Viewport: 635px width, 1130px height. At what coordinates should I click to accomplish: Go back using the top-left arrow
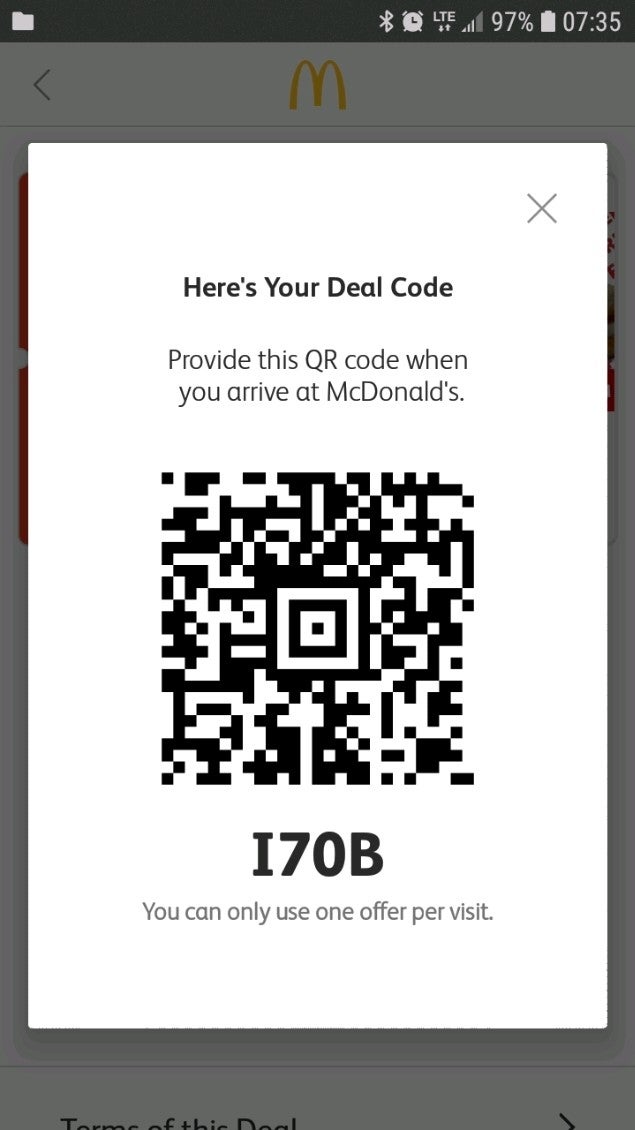pos(41,85)
